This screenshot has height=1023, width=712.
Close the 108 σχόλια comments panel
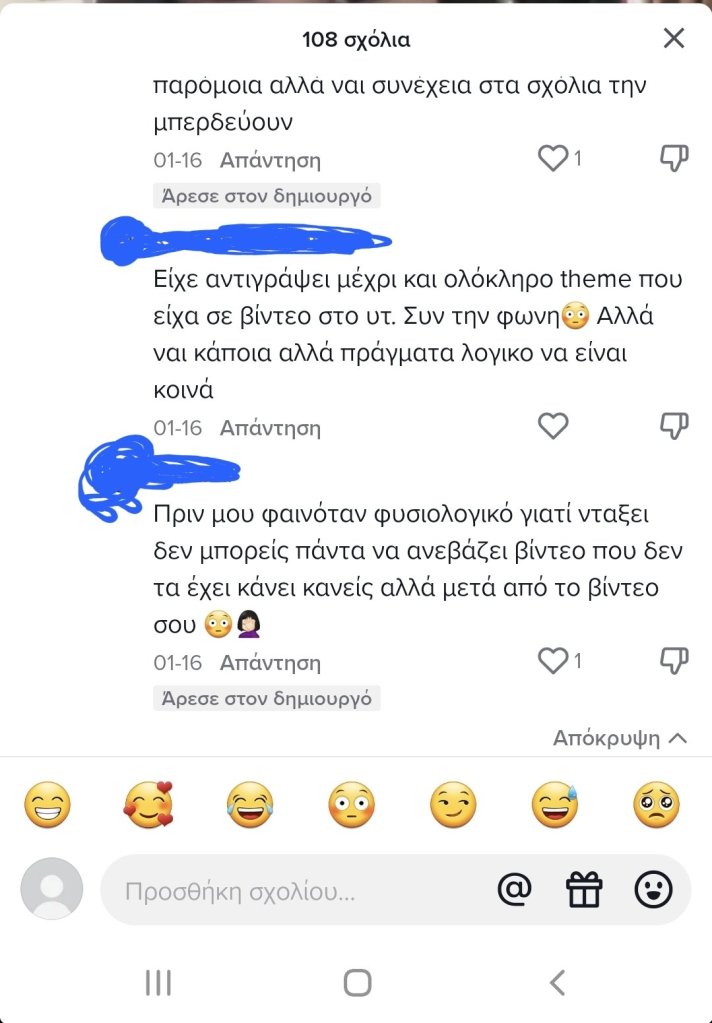674,39
